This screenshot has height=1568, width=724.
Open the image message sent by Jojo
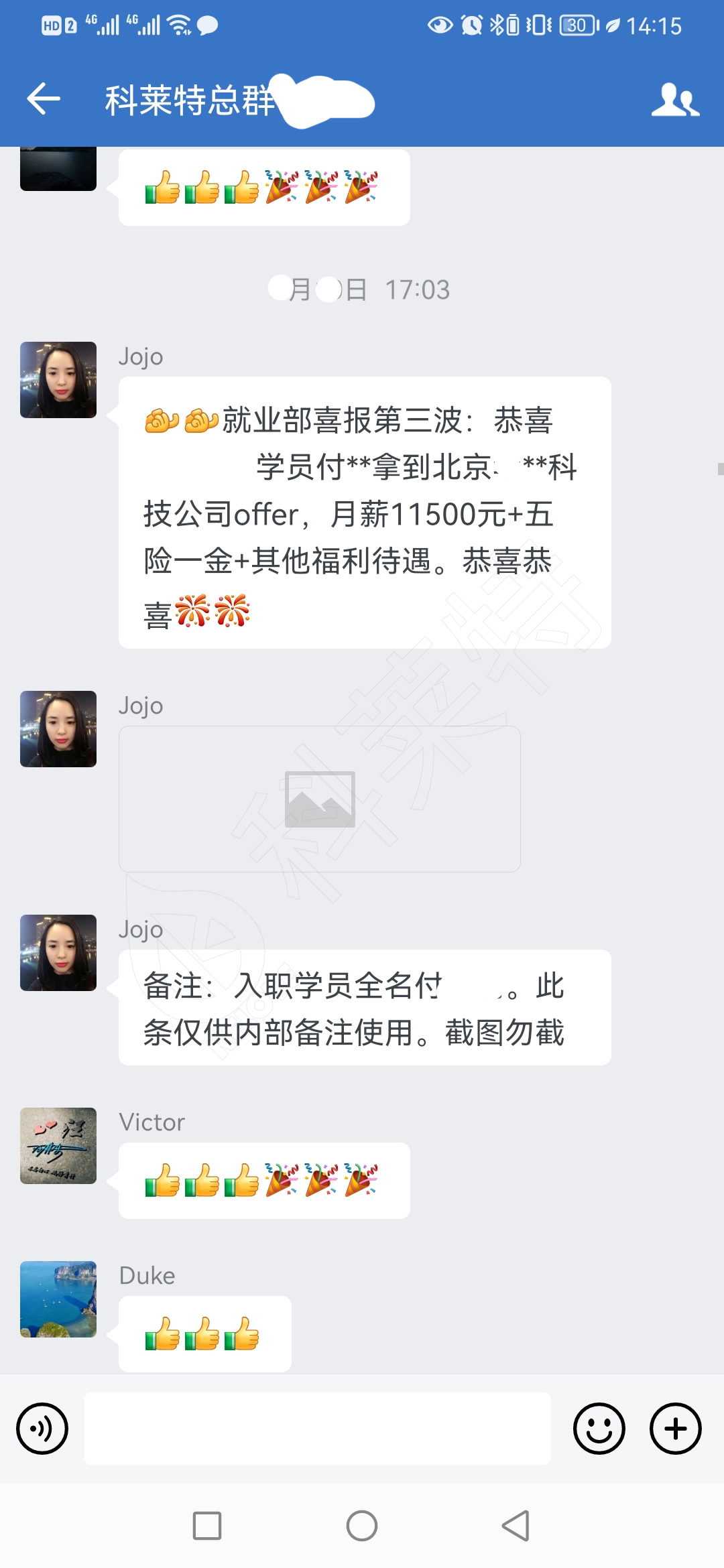coord(320,799)
